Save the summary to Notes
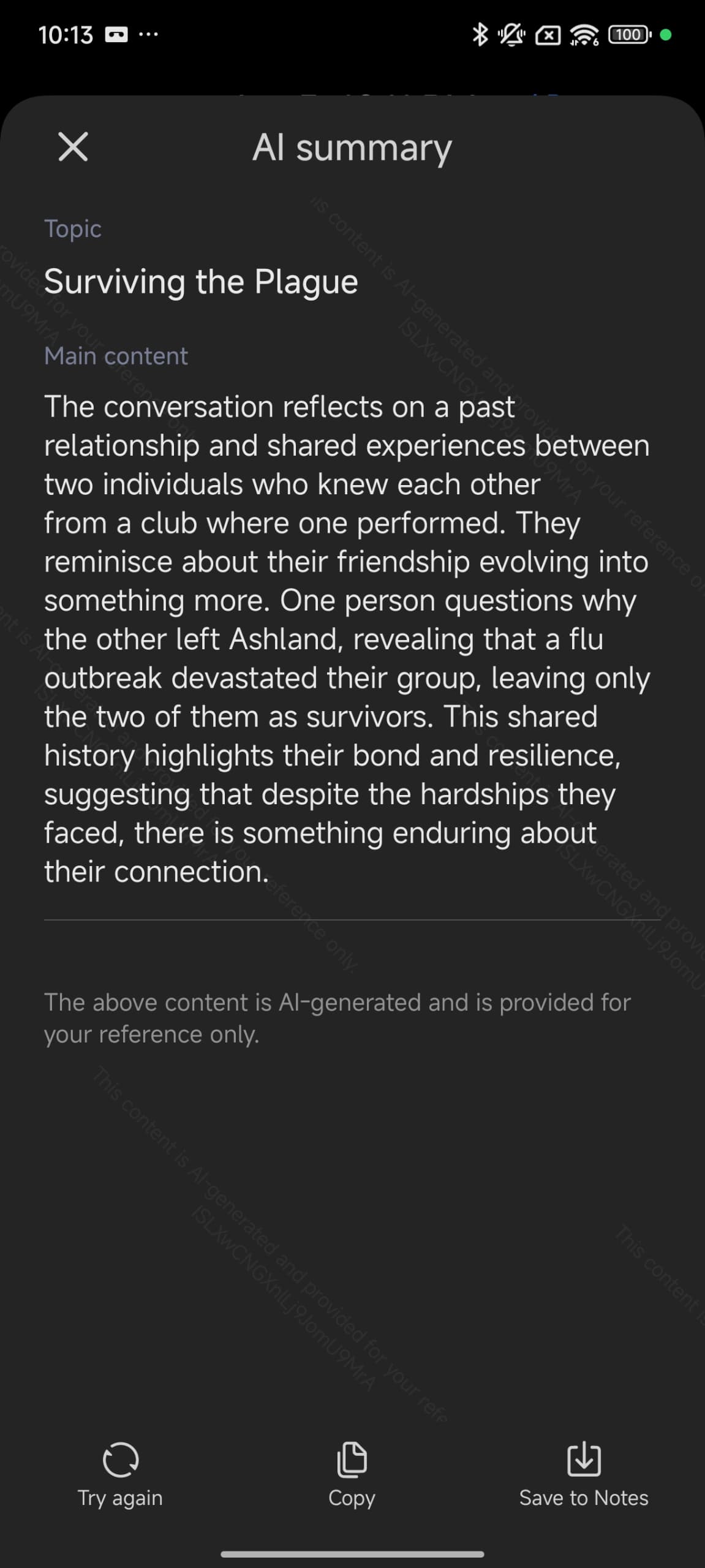 (583, 1474)
